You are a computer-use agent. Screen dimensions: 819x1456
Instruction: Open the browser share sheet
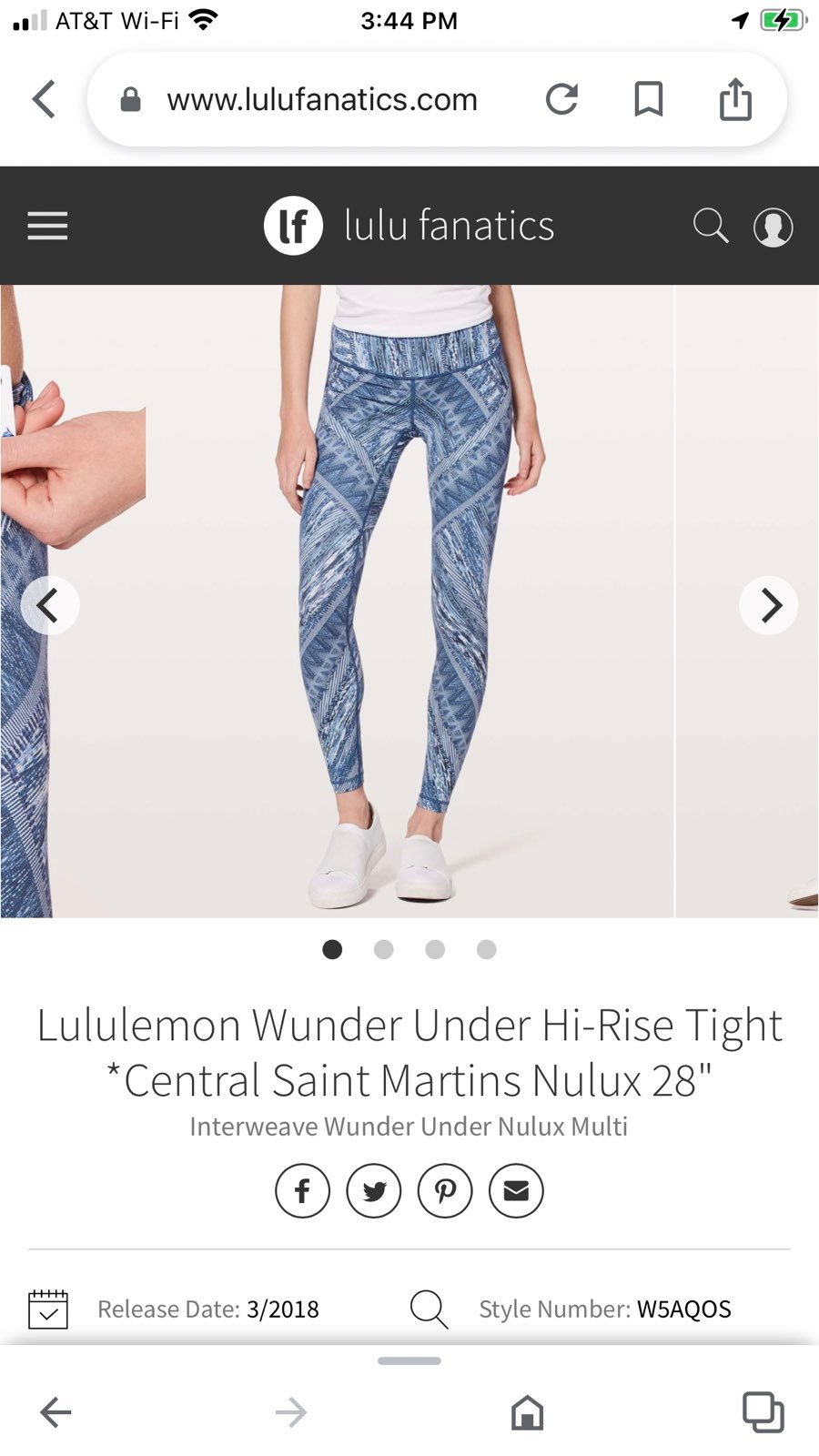tap(735, 98)
